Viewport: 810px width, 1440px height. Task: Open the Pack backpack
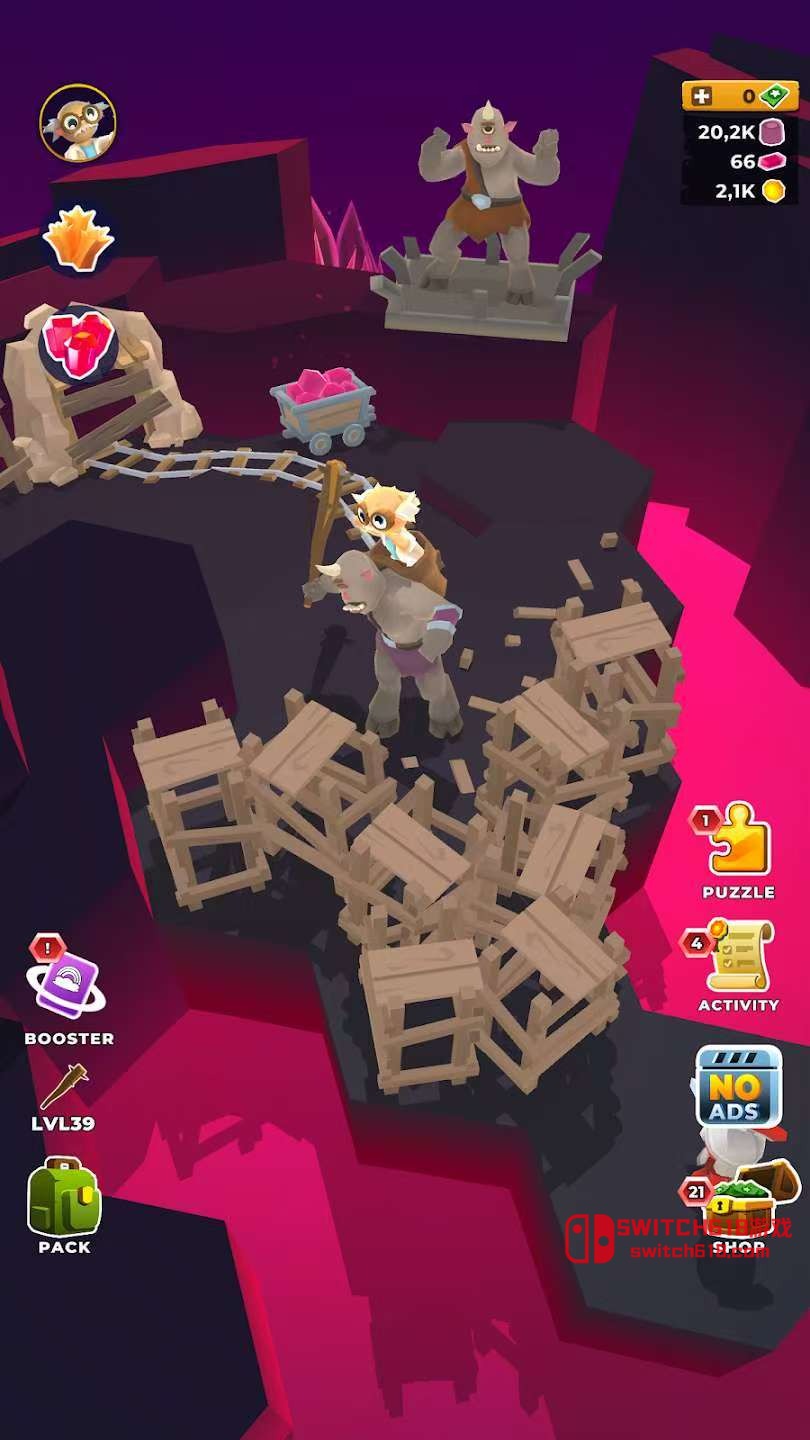coord(64,1200)
